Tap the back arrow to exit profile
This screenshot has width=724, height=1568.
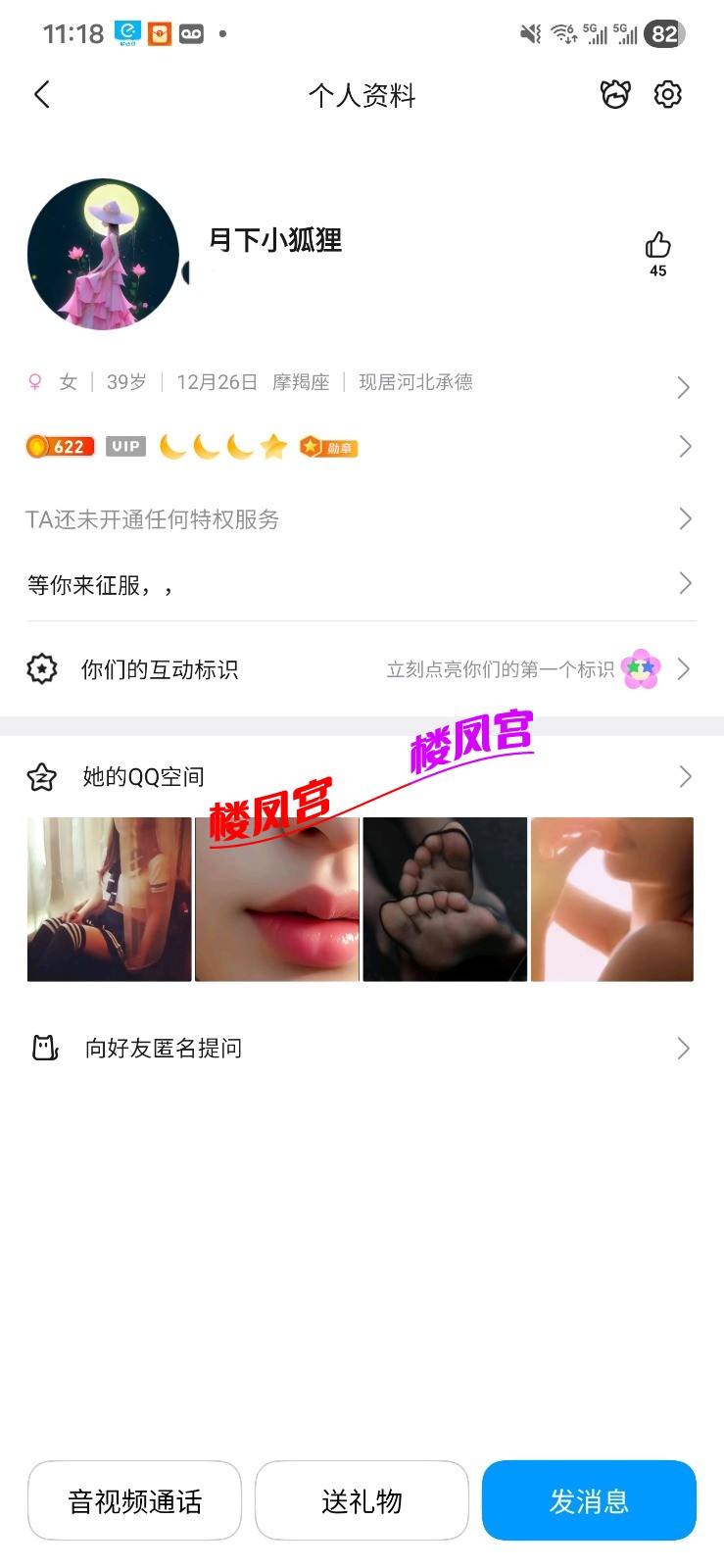tap(41, 94)
